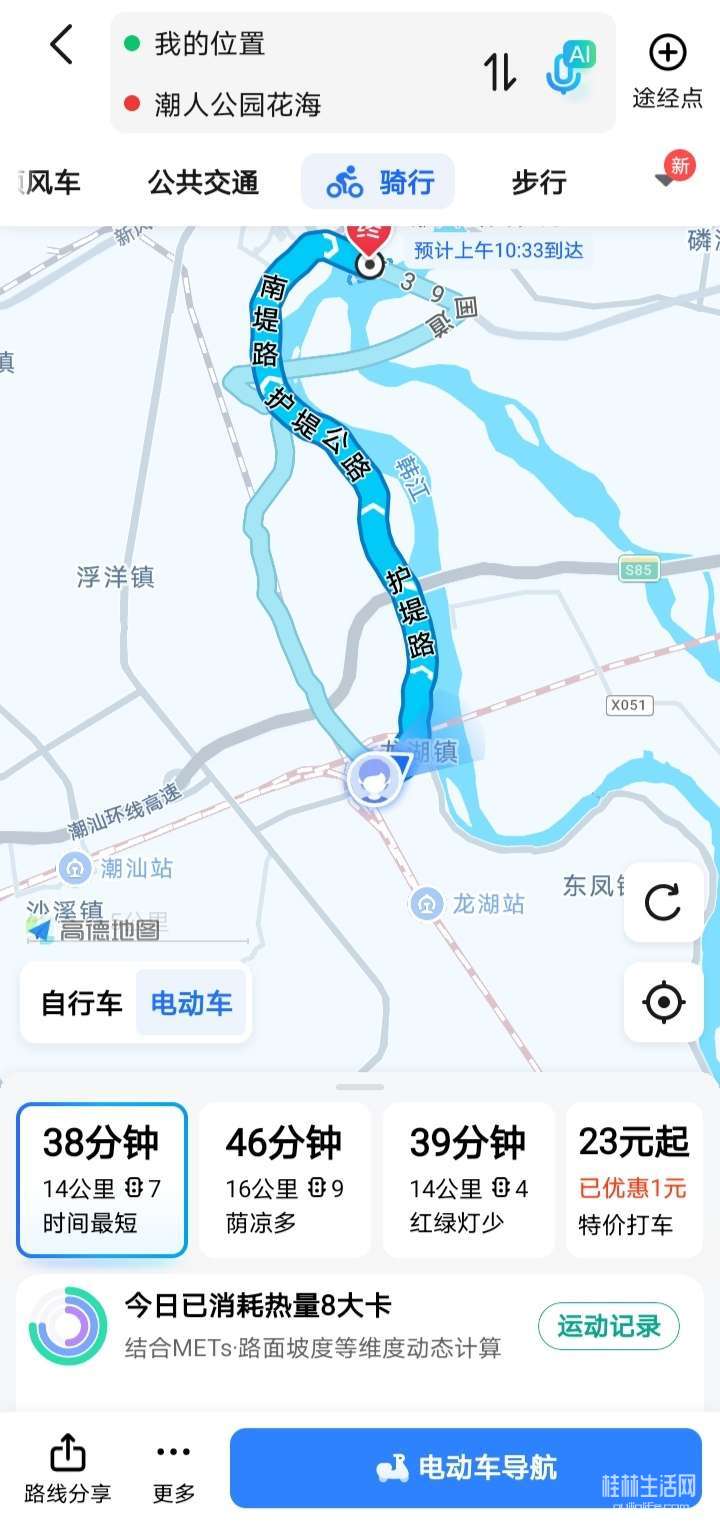
Task: Edit the starting point 我的位置
Action: pyautogui.click(x=210, y=44)
